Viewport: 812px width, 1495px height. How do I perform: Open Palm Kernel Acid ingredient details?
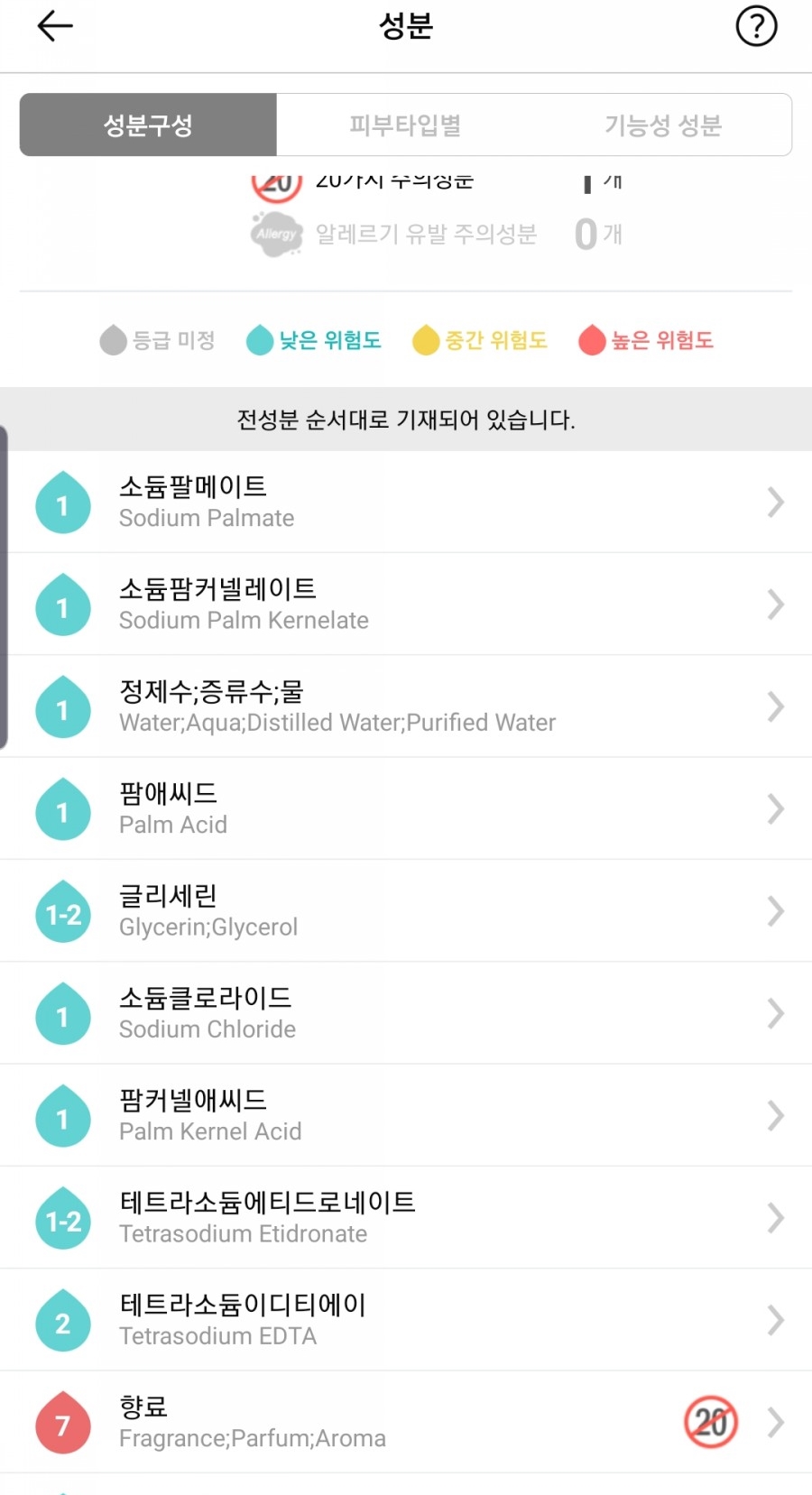[x=406, y=1115]
